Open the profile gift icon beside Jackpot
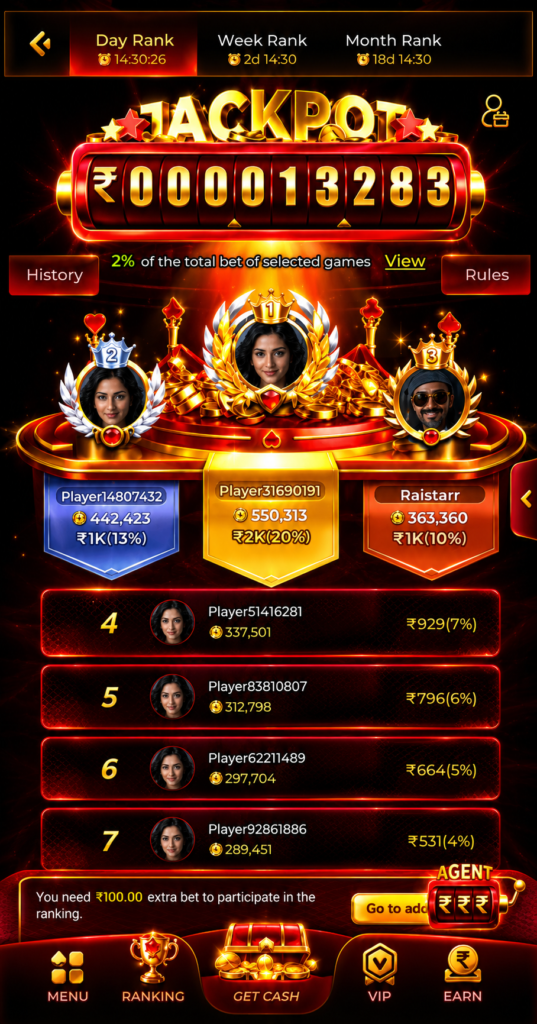Viewport: 537px width, 1024px height. pos(495,112)
